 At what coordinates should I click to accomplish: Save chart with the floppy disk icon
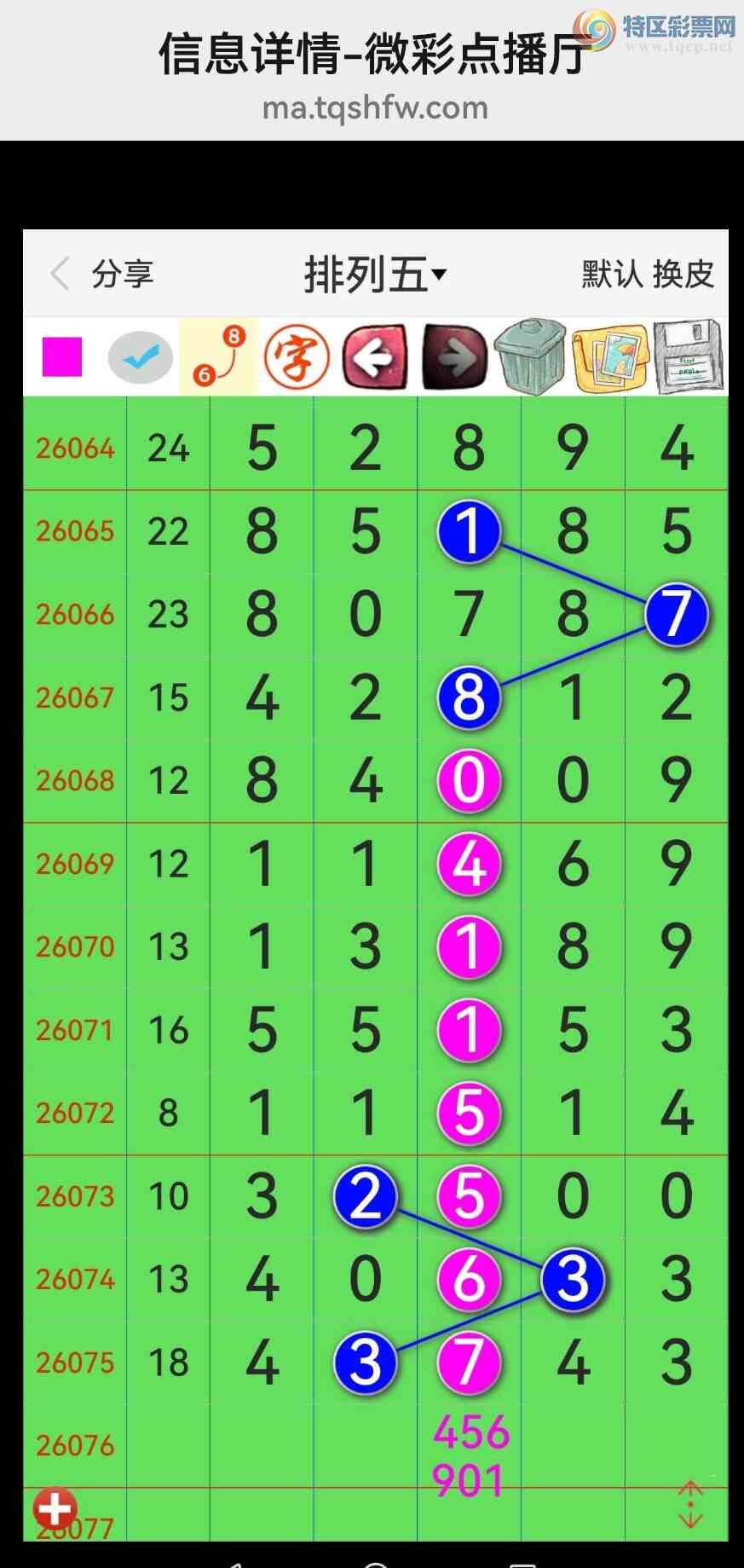click(x=688, y=356)
